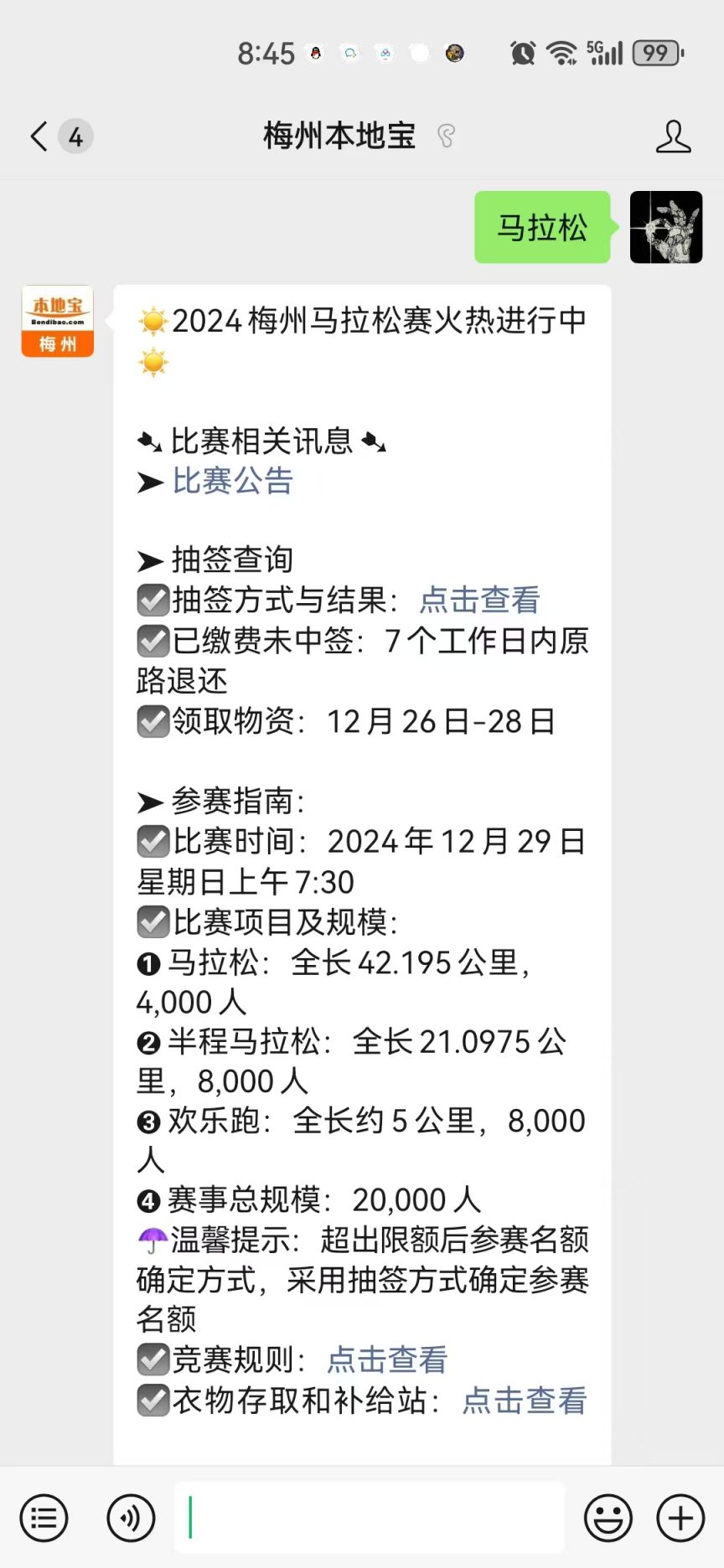Open 点击查看 link for 抽签方式与结果
This screenshot has width=724, height=1568.
tap(479, 600)
